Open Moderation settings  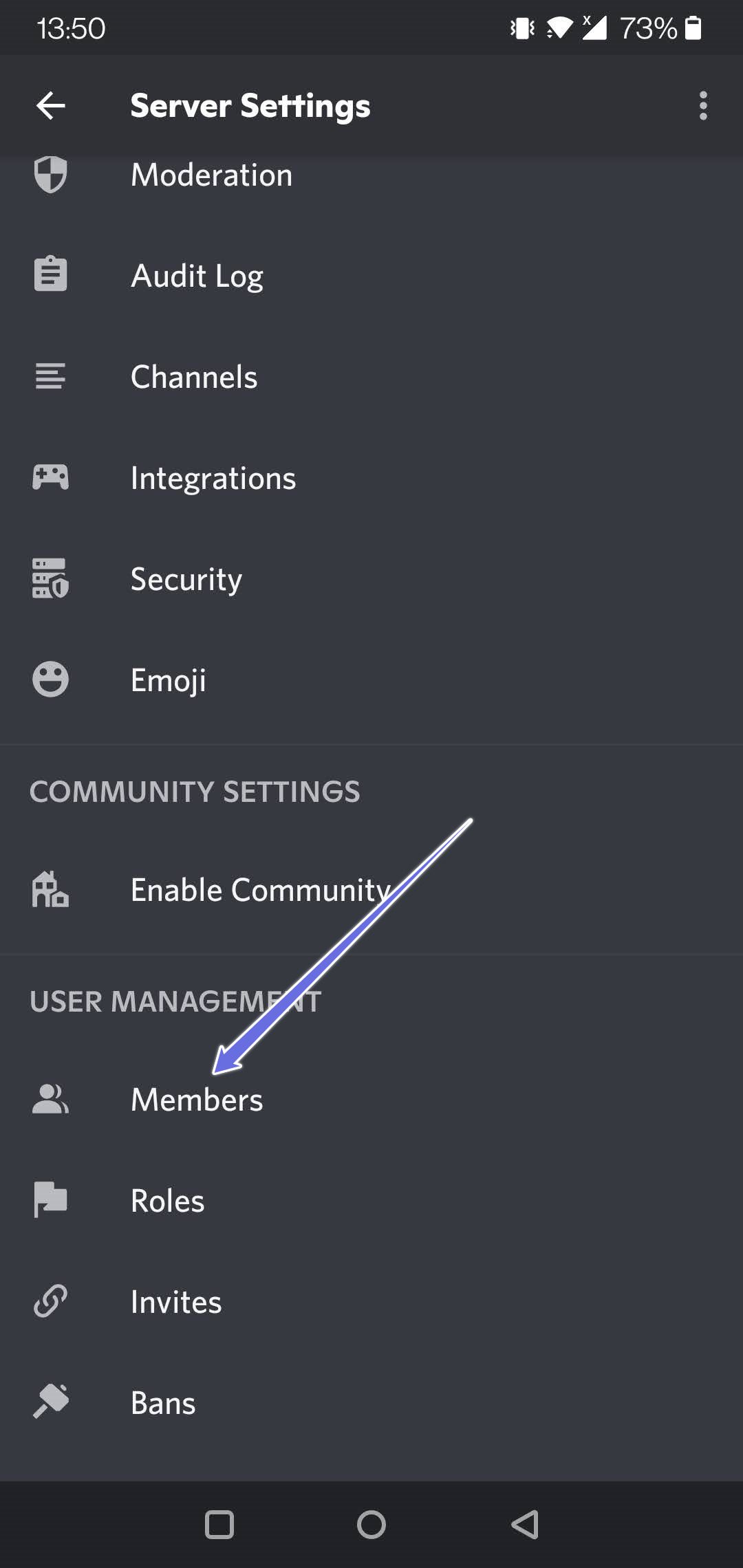371,175
